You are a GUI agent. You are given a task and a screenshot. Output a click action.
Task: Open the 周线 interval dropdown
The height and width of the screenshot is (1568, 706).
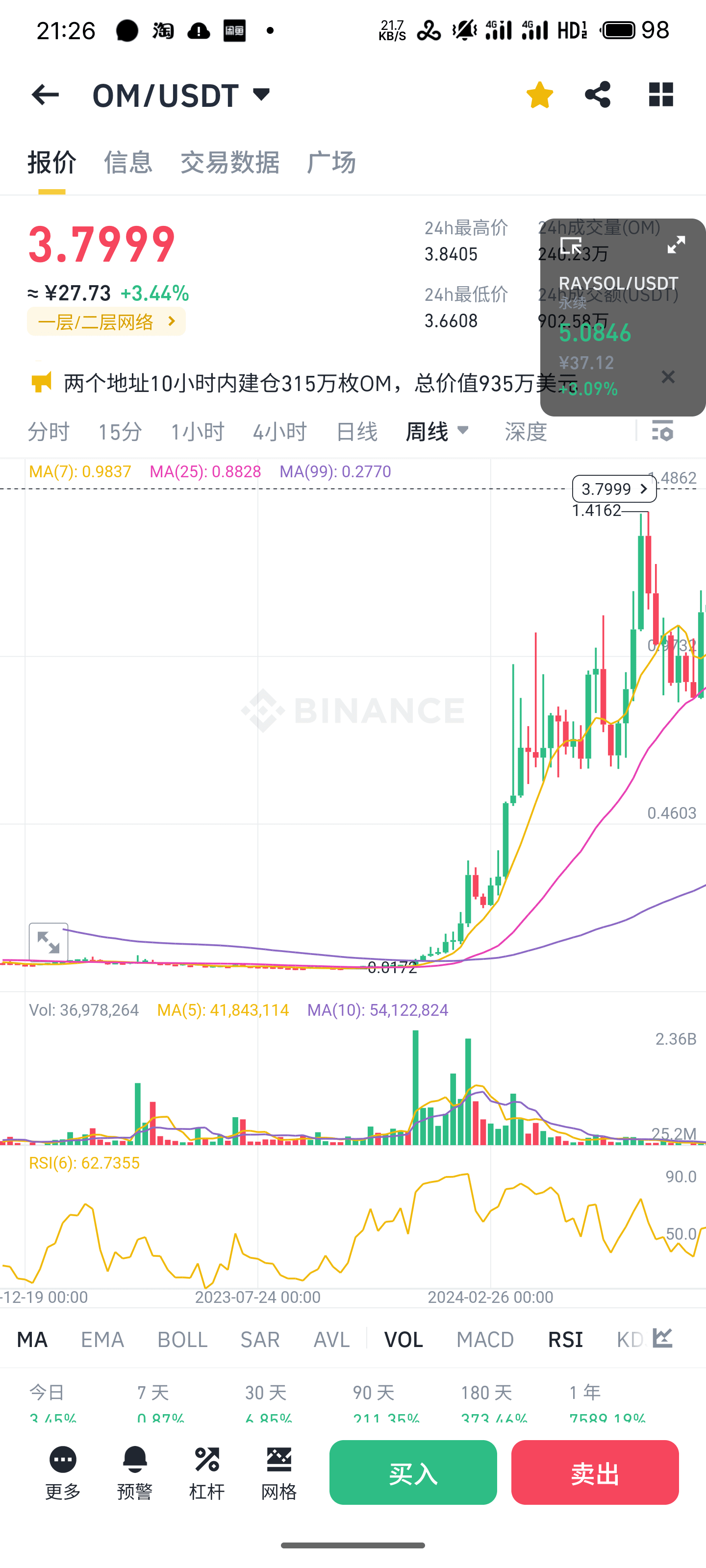coord(438,432)
